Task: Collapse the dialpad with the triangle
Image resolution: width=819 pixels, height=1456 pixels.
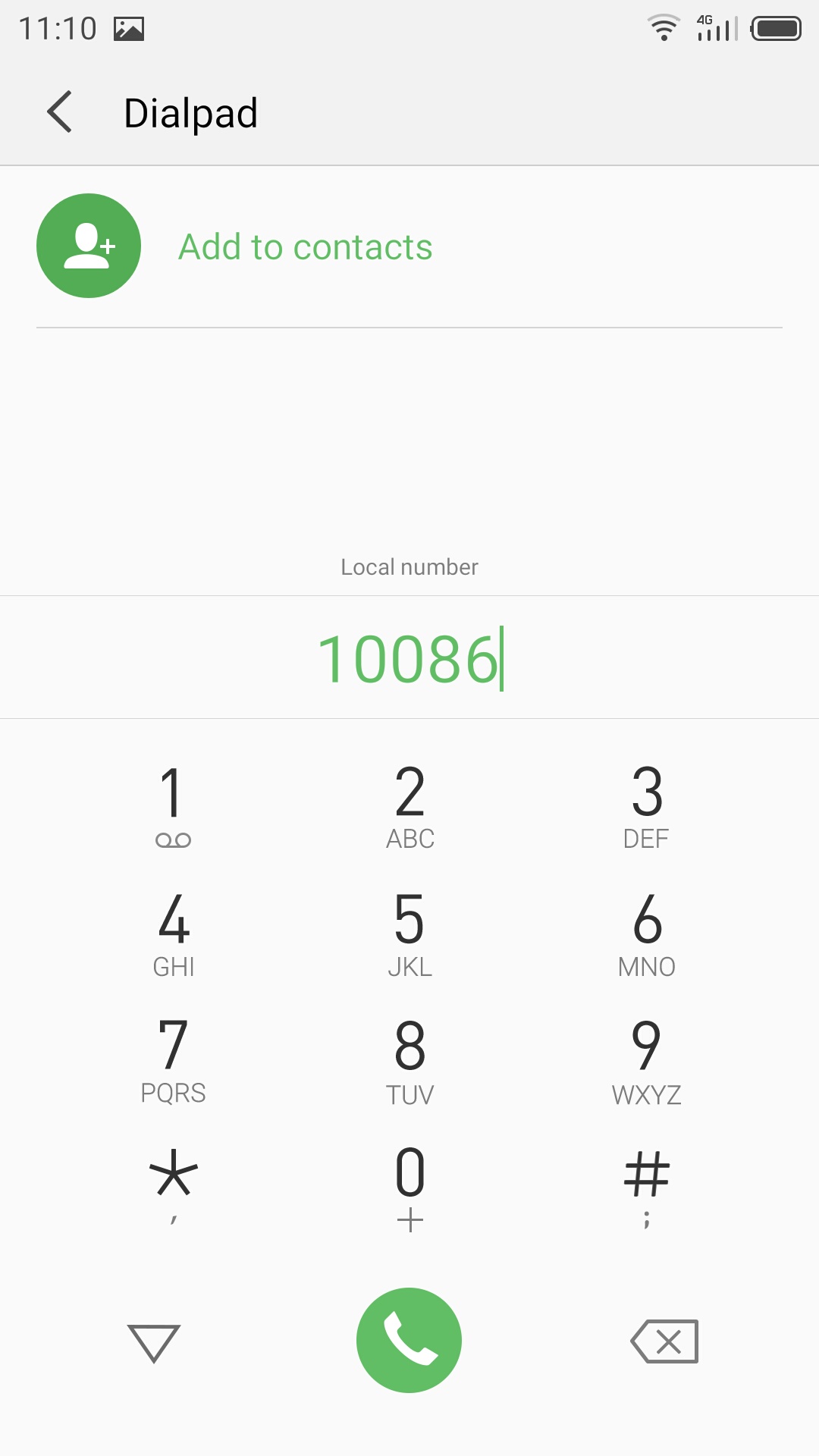Action: click(154, 1342)
